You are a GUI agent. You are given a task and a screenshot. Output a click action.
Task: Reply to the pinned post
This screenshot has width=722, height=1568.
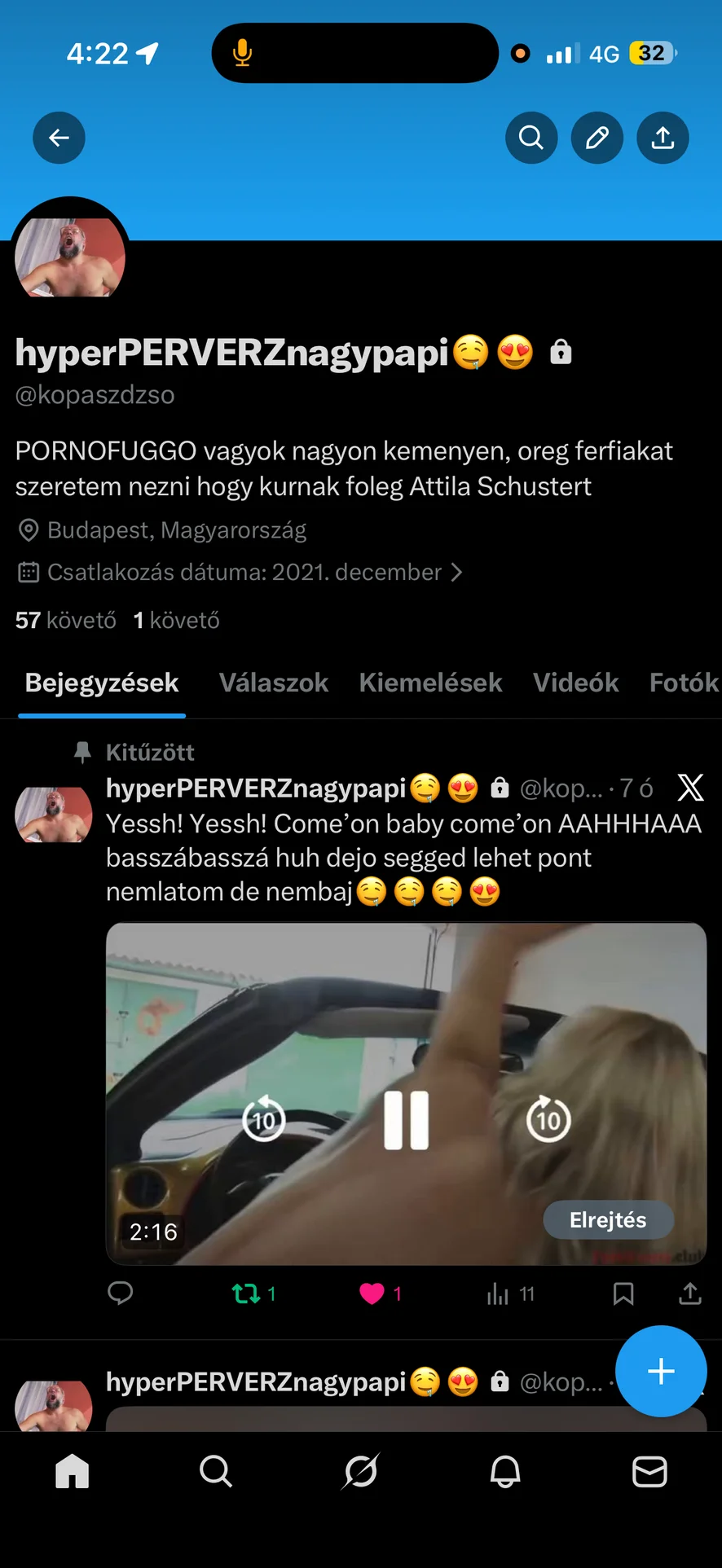[121, 1293]
